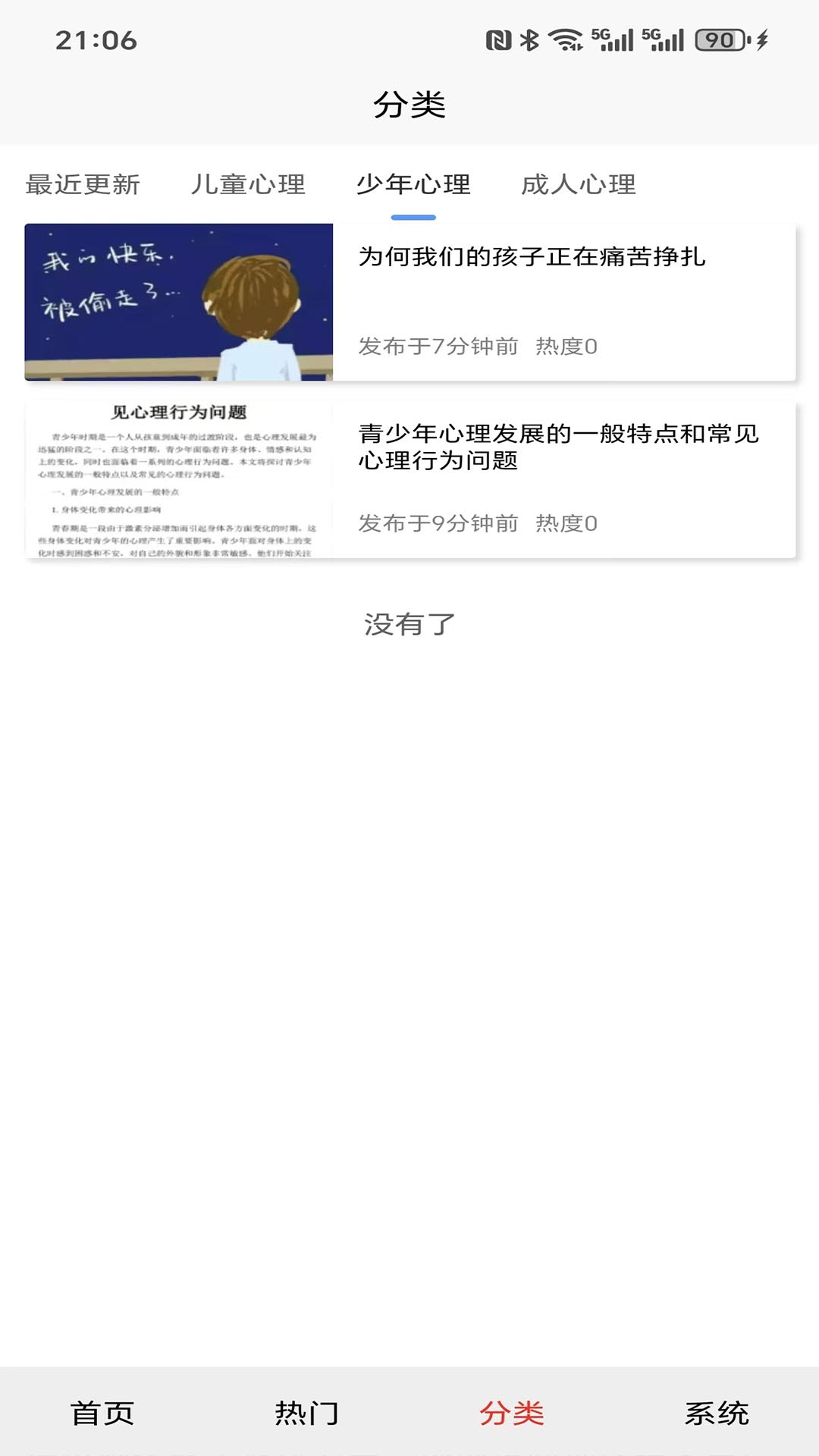Screen dimensions: 819x1456
Task: Open the 成人心理 tab
Action: (579, 184)
